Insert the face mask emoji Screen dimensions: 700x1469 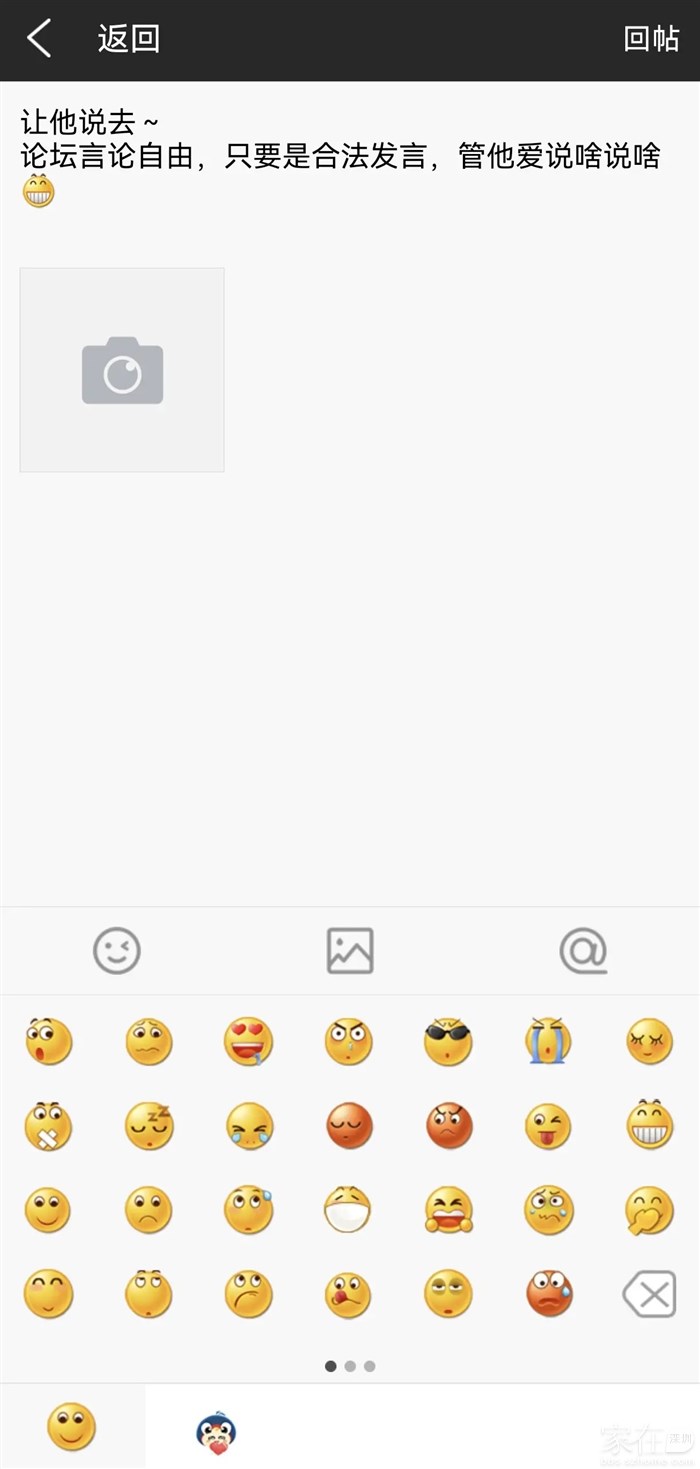pos(348,1210)
